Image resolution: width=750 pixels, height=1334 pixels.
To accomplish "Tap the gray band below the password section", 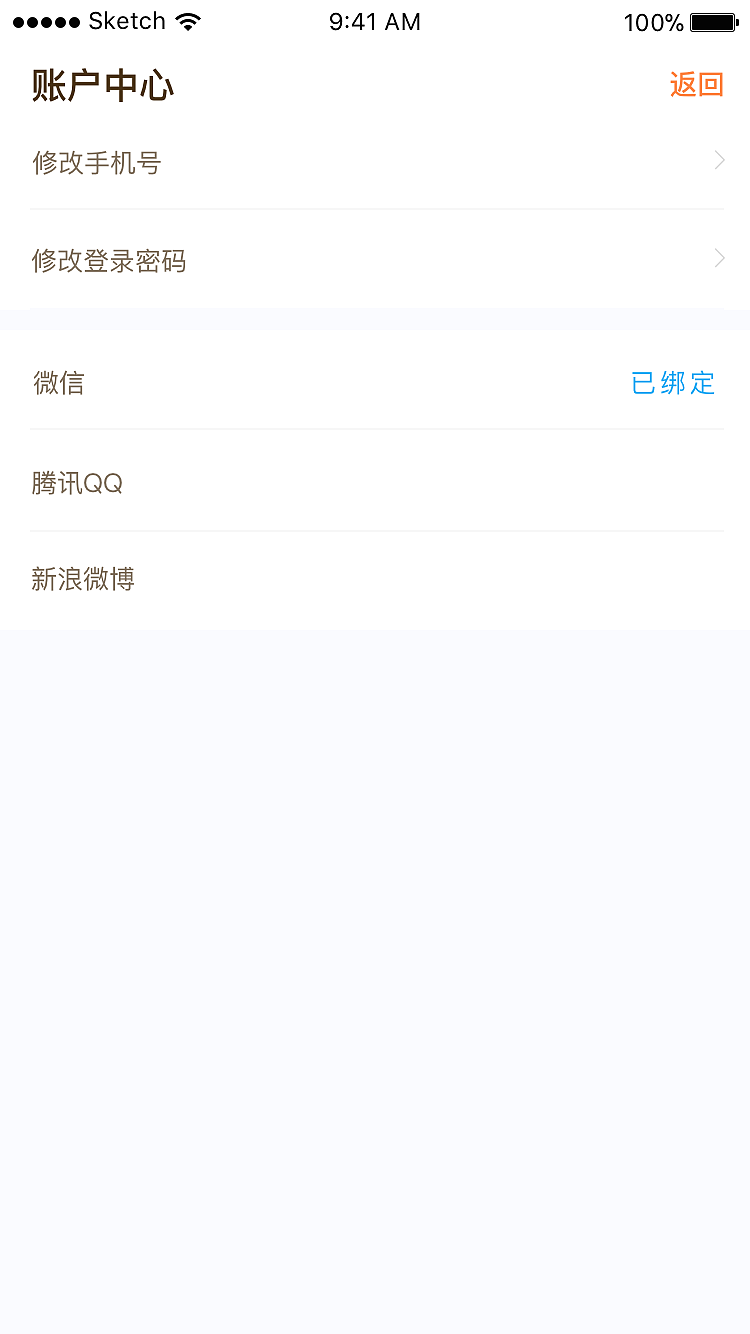I will [375, 320].
